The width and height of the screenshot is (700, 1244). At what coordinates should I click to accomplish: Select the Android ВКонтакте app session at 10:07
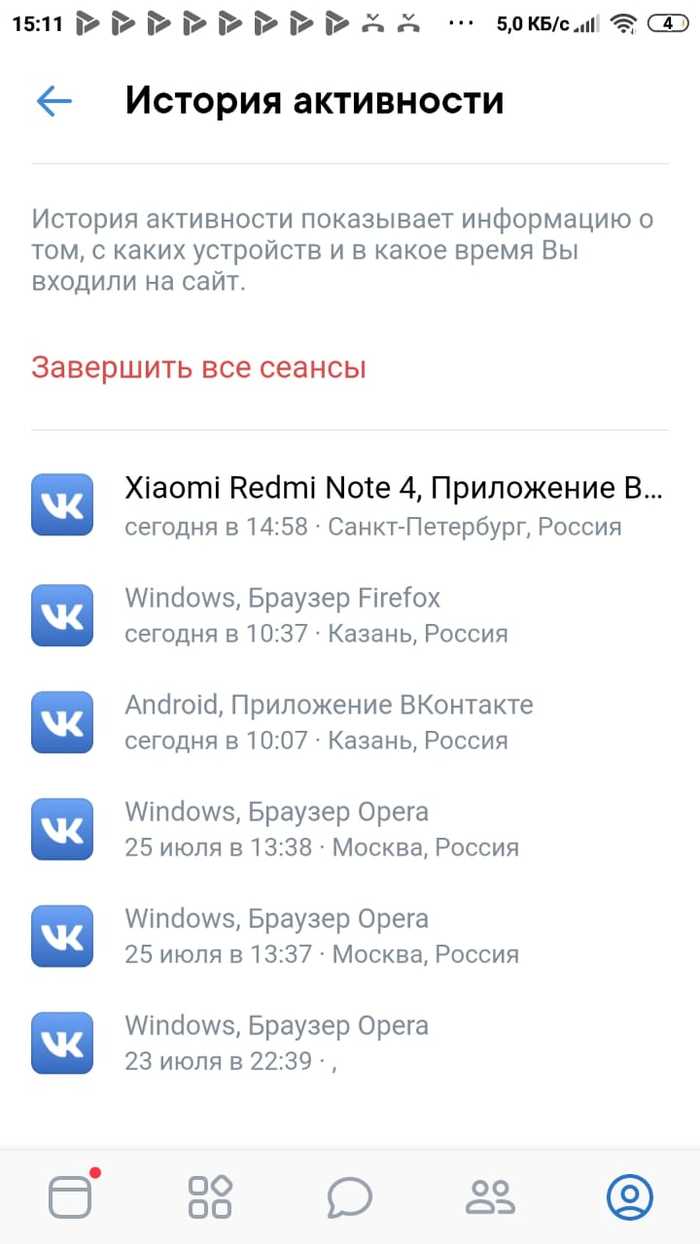(x=350, y=722)
